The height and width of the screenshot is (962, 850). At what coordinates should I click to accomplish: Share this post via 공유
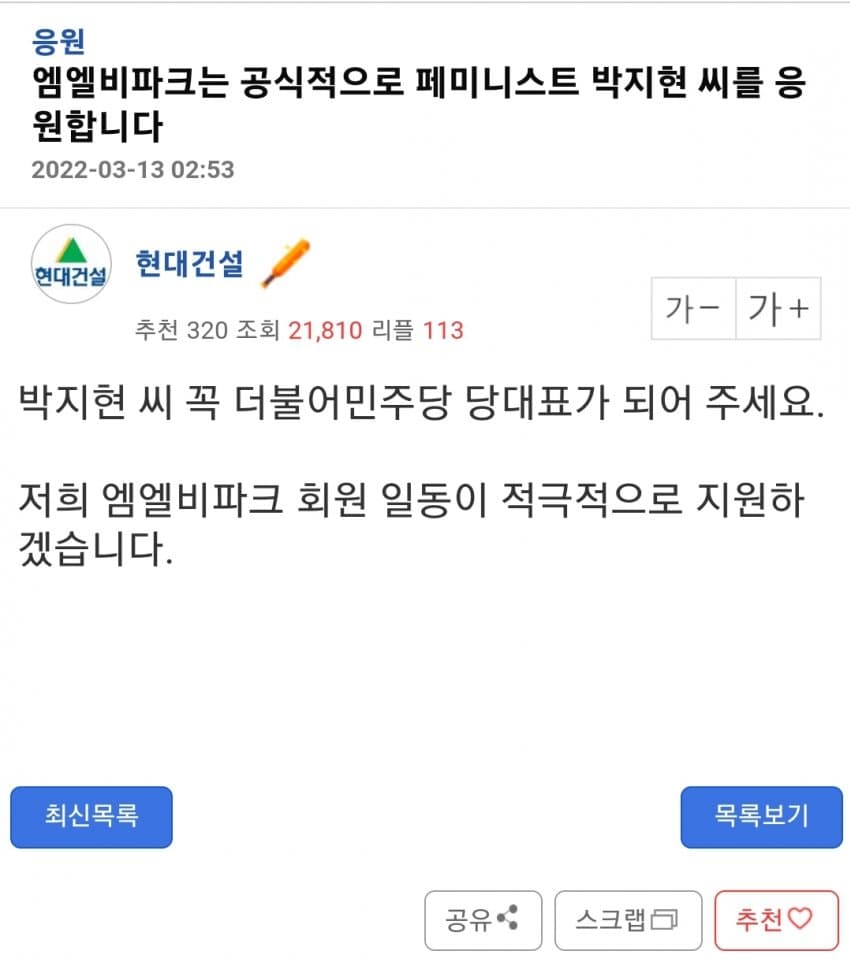coord(483,920)
